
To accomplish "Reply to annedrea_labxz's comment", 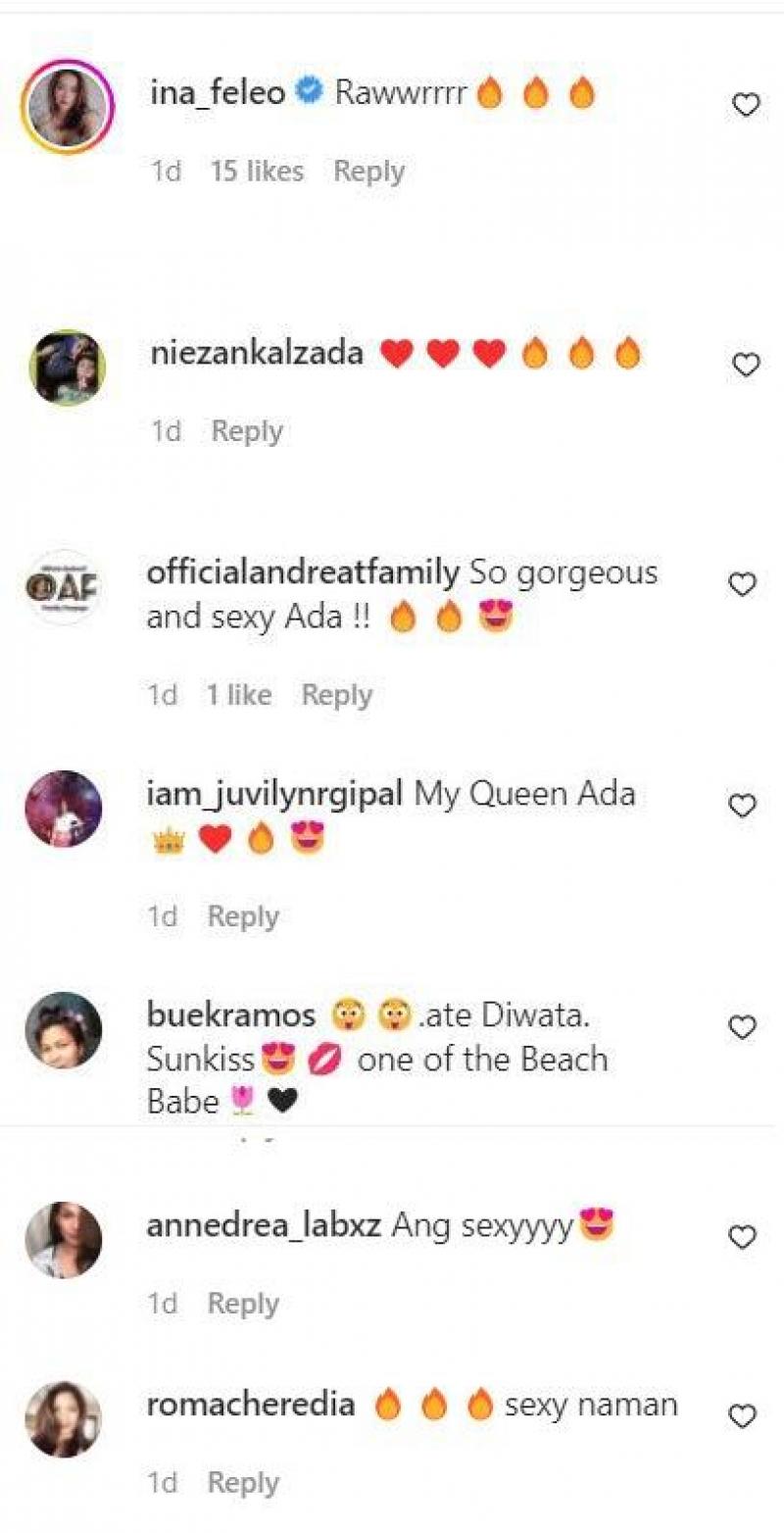I will point(243,1304).
